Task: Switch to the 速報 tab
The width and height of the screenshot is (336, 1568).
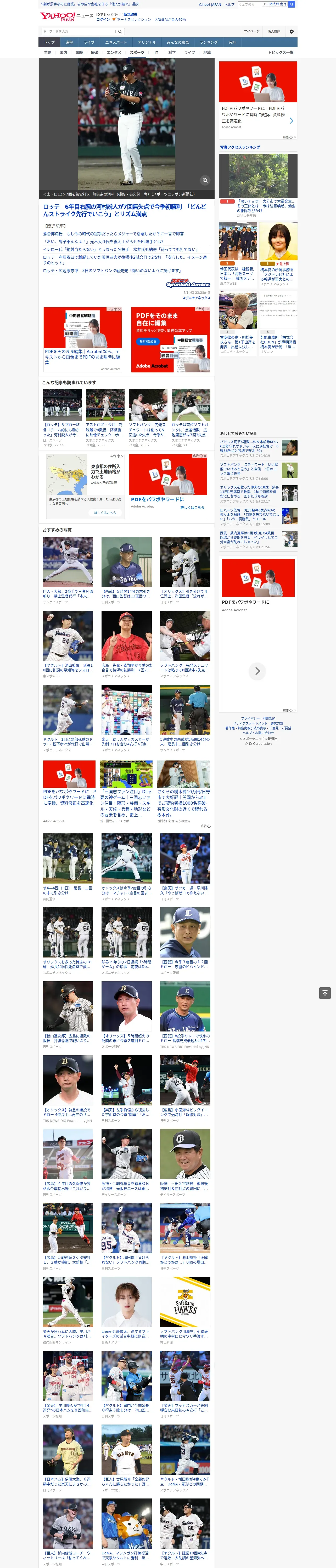Action: 69,43
